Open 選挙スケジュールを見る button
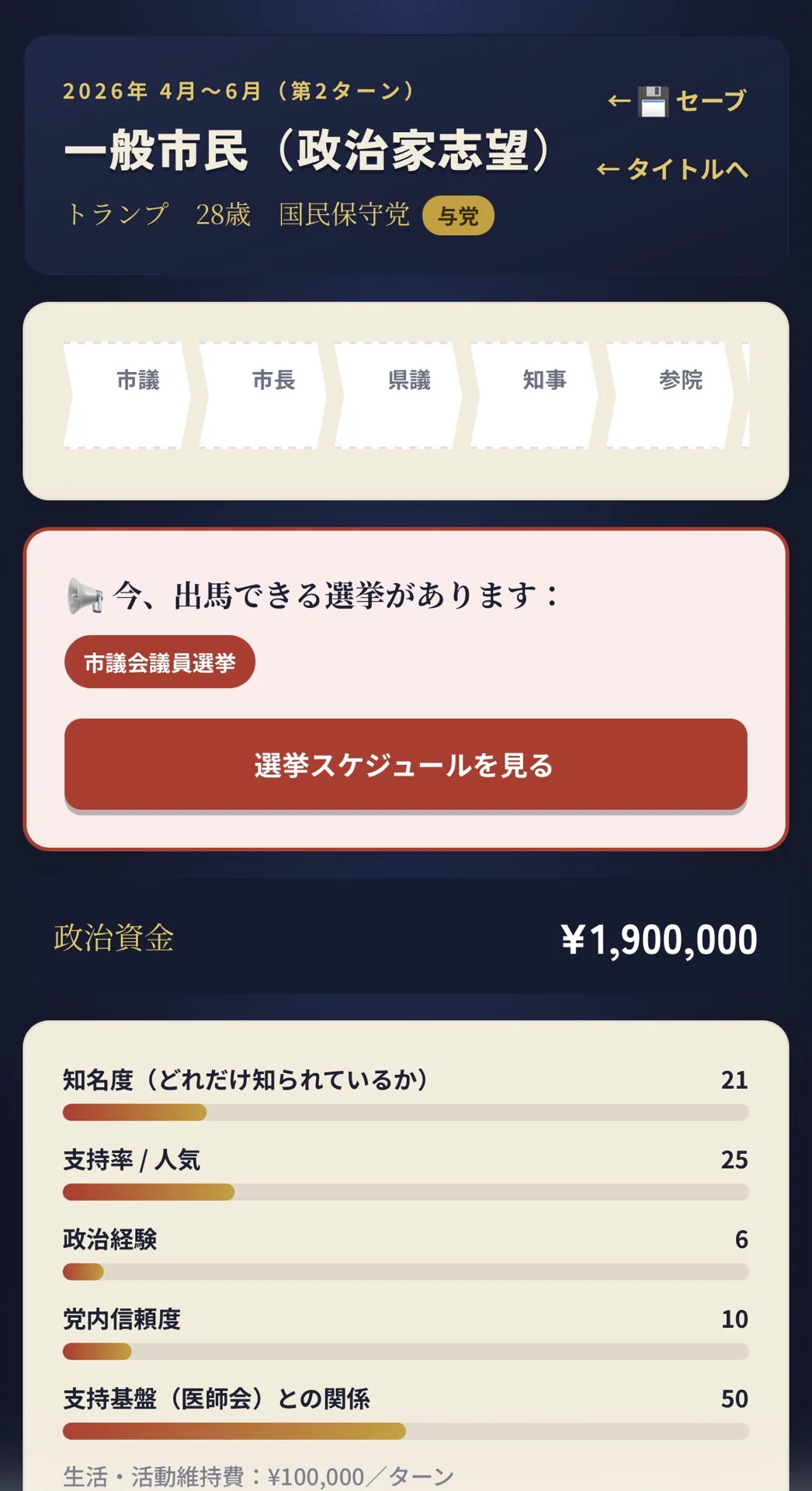The height and width of the screenshot is (1491, 812). point(405,765)
